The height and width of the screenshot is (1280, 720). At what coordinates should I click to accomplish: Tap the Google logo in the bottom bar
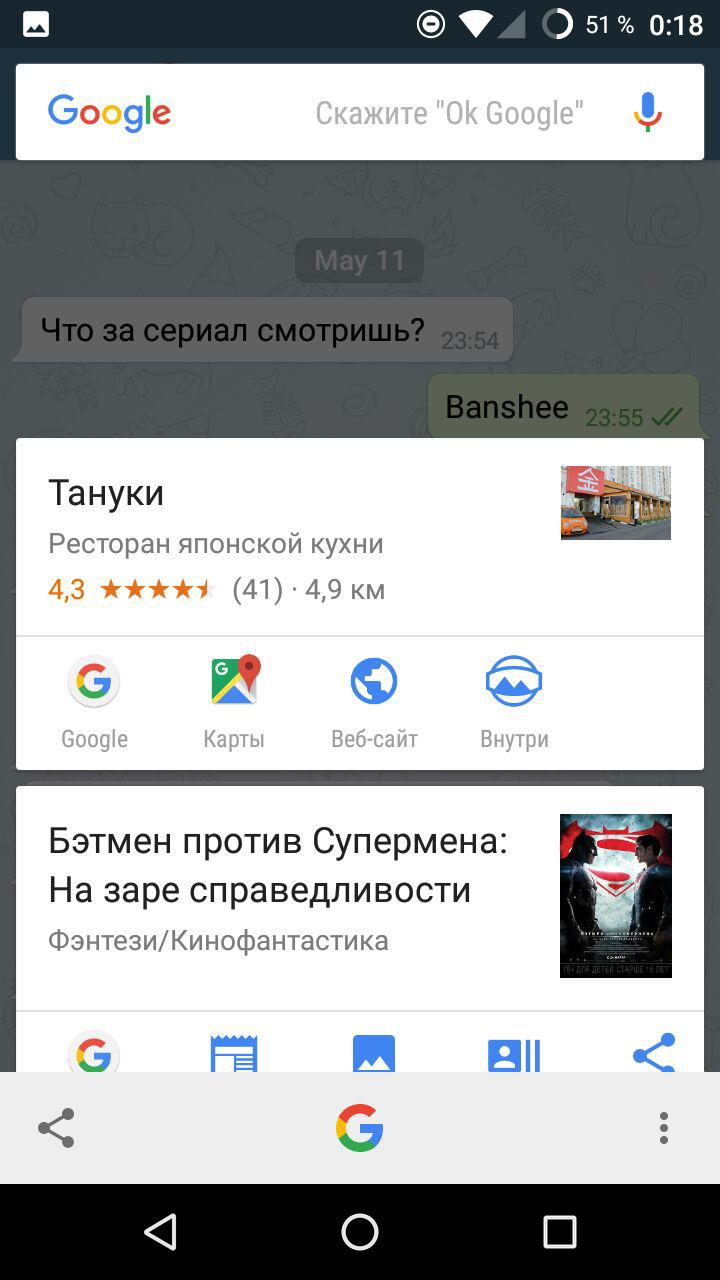tap(360, 1128)
